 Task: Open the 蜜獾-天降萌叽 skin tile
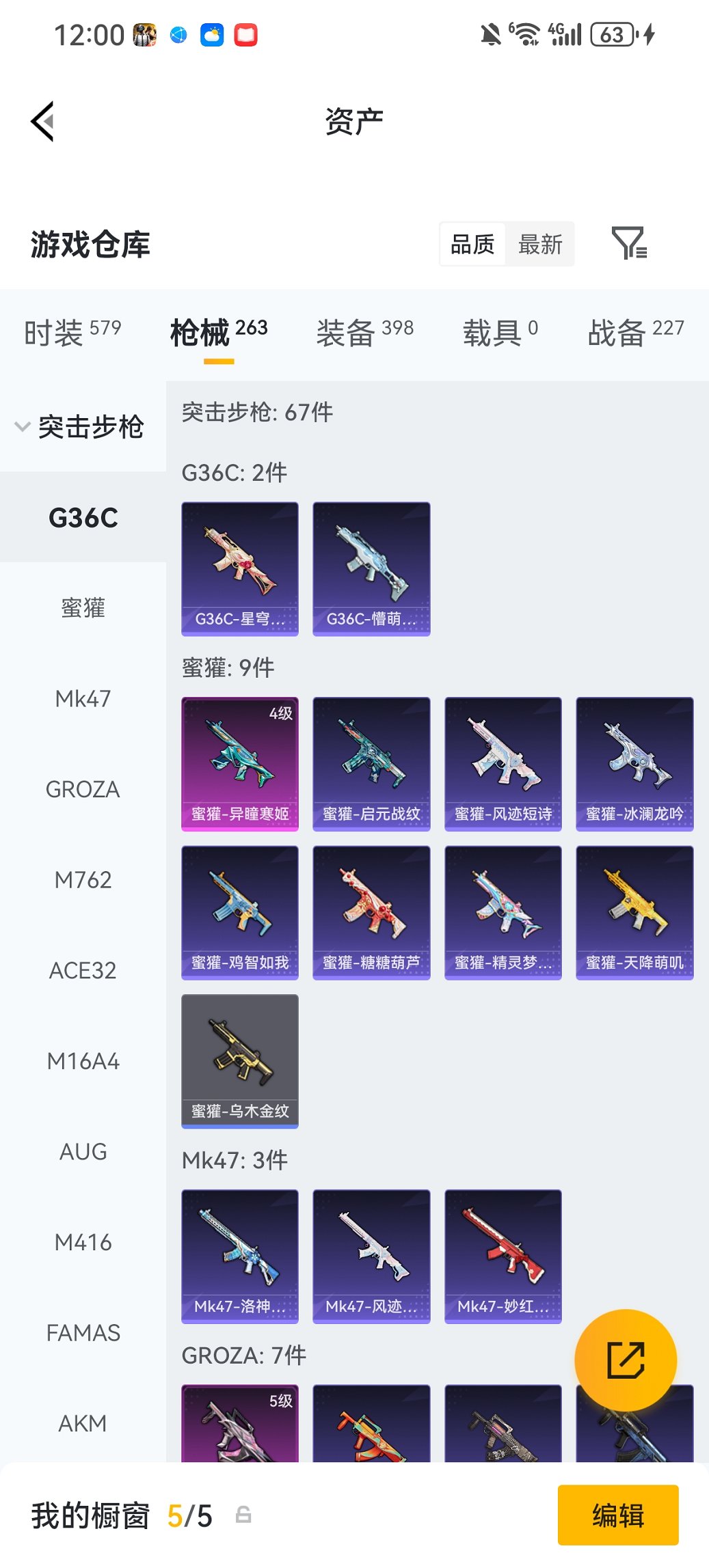[x=634, y=912]
